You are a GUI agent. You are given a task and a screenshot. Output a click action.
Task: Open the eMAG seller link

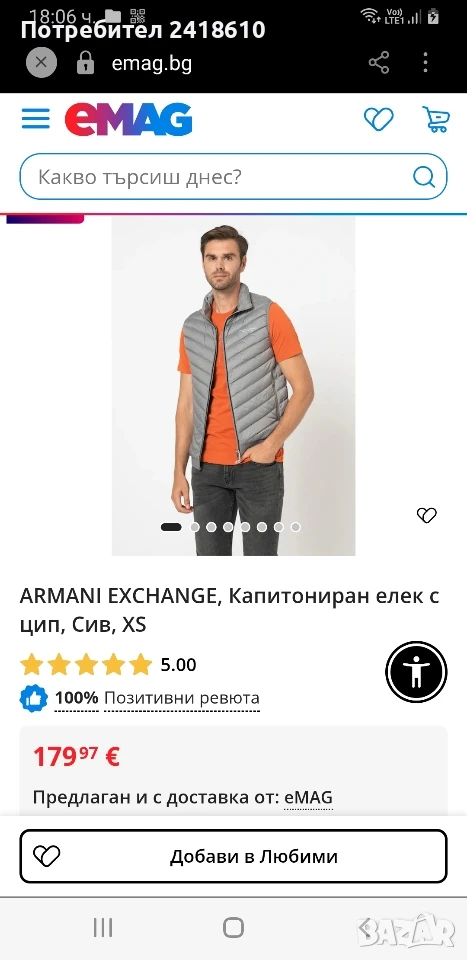click(308, 797)
